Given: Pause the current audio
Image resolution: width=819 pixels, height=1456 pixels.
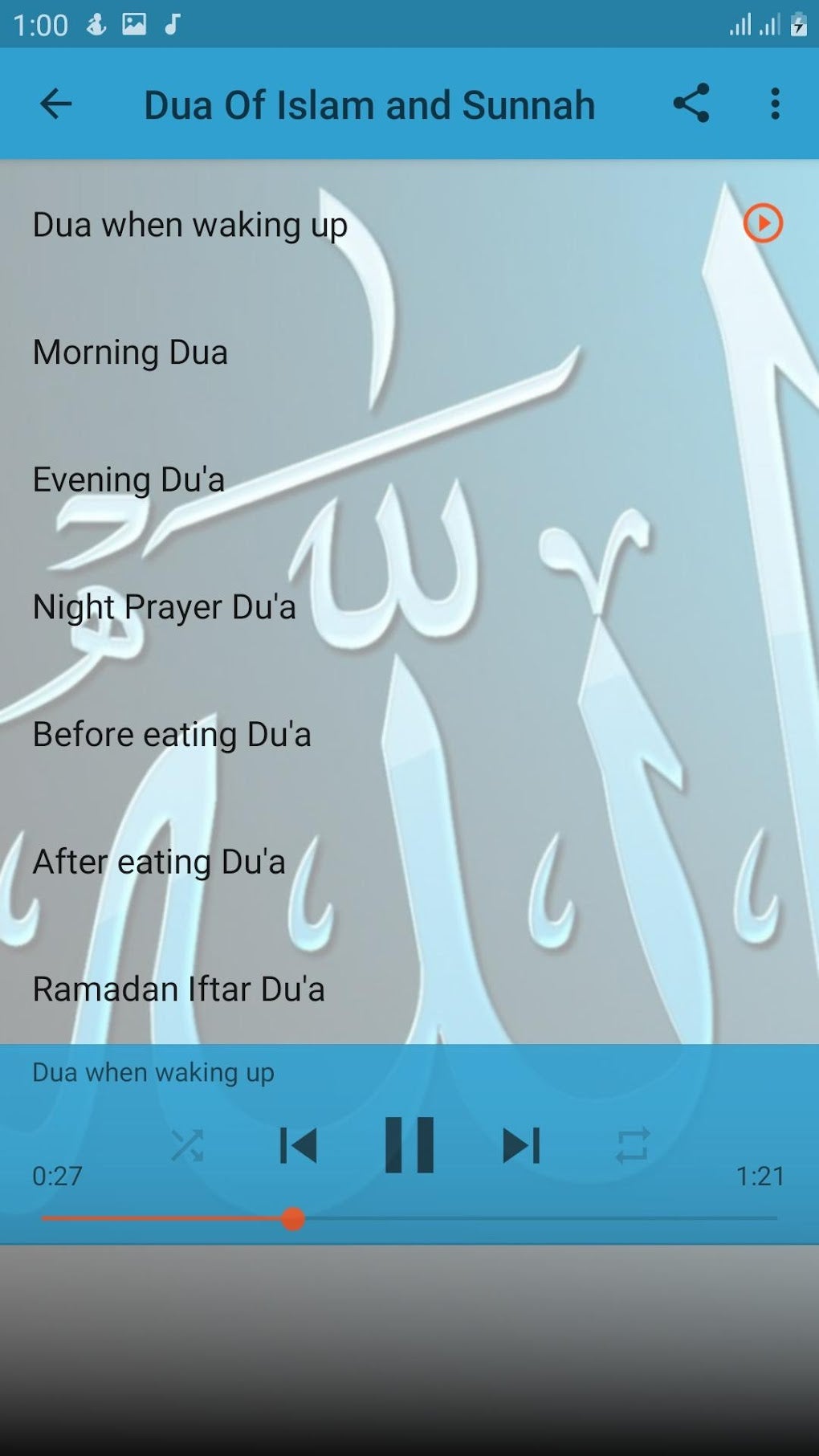Looking at the screenshot, I should 409,1145.
